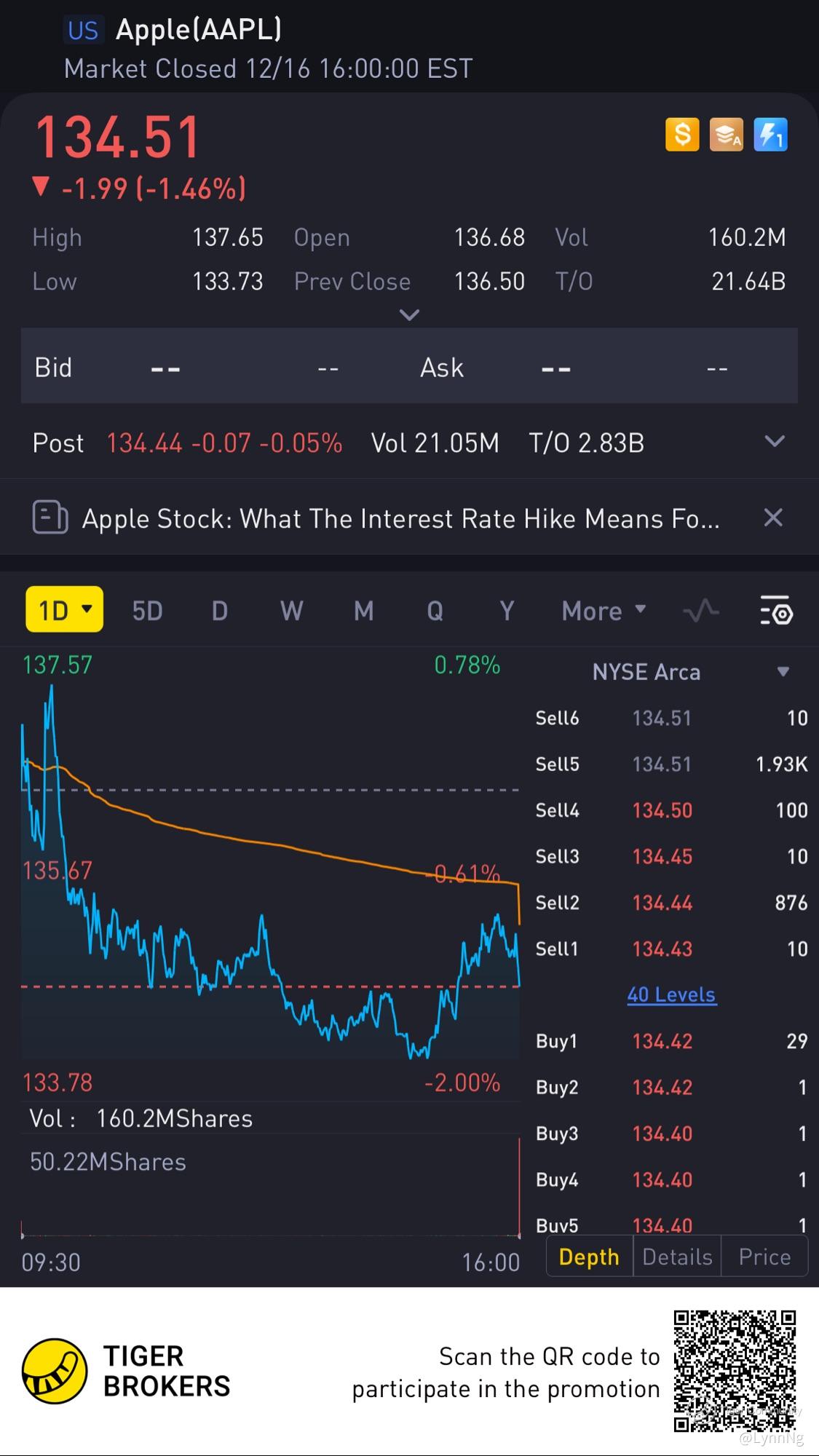Switch to the Price tab
This screenshot has height=1456, width=819.
pos(764,1257)
